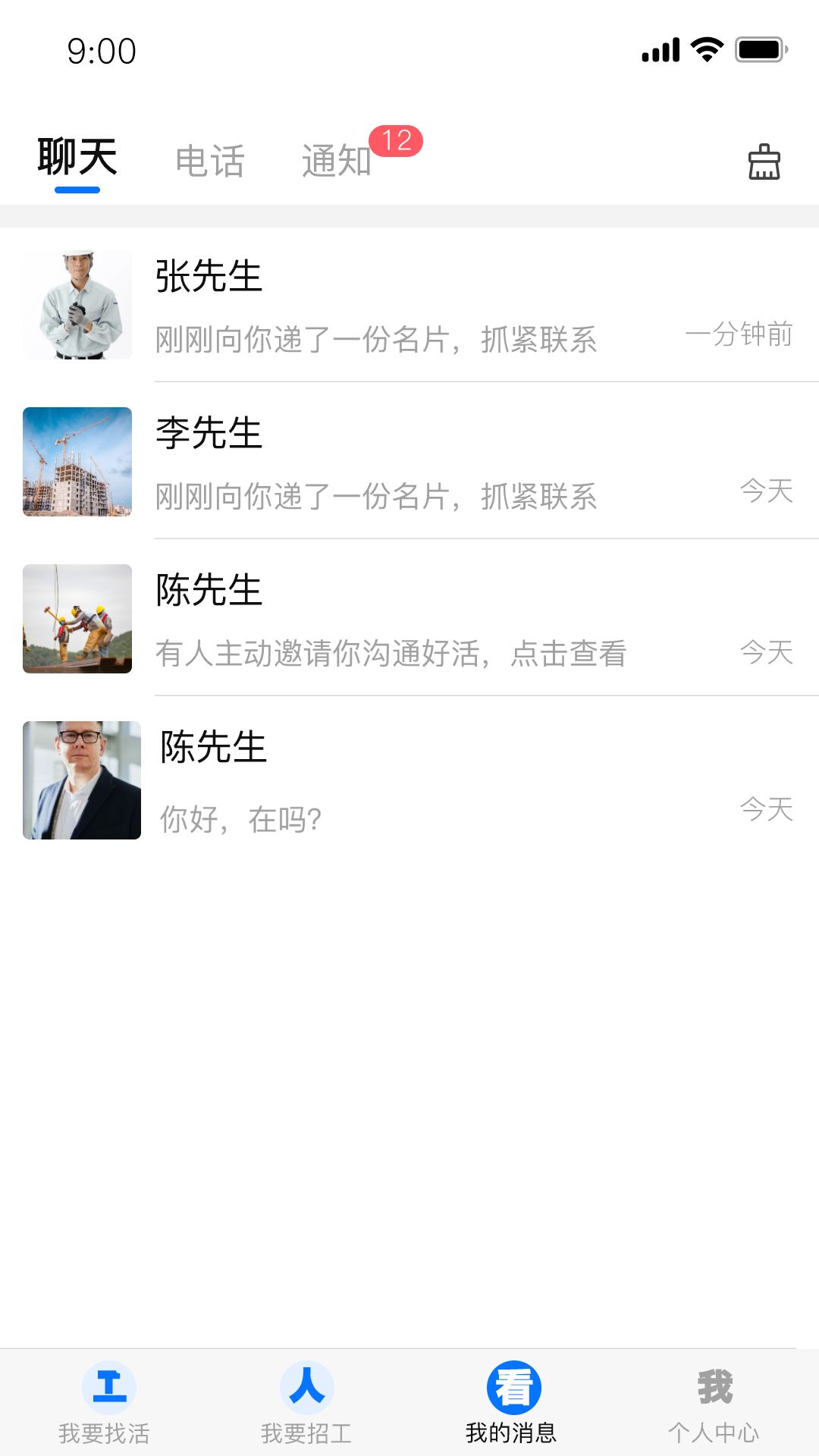This screenshot has width=819, height=1456.
Task: Open the chat with 张先生
Action: coord(409,303)
